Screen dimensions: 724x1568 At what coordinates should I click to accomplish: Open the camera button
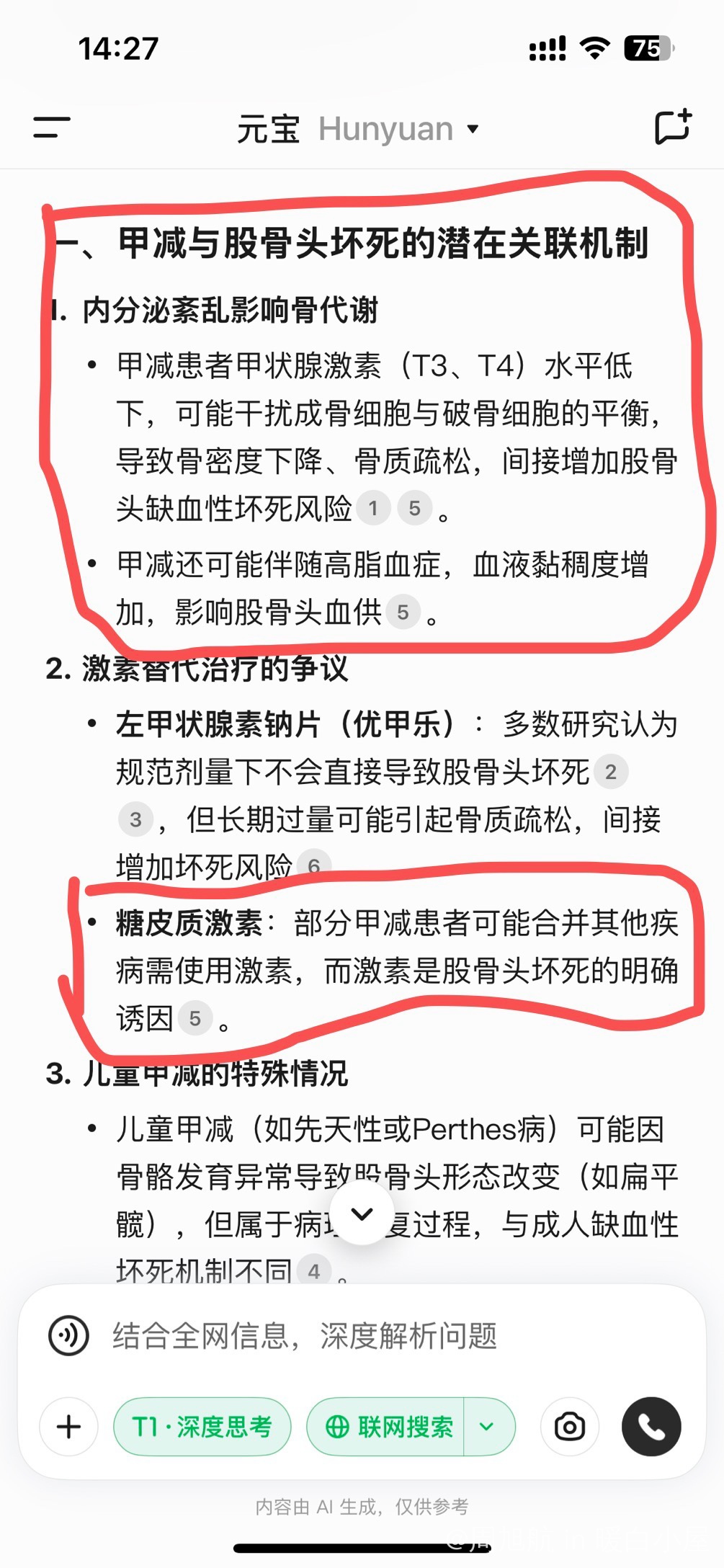coord(569,1427)
